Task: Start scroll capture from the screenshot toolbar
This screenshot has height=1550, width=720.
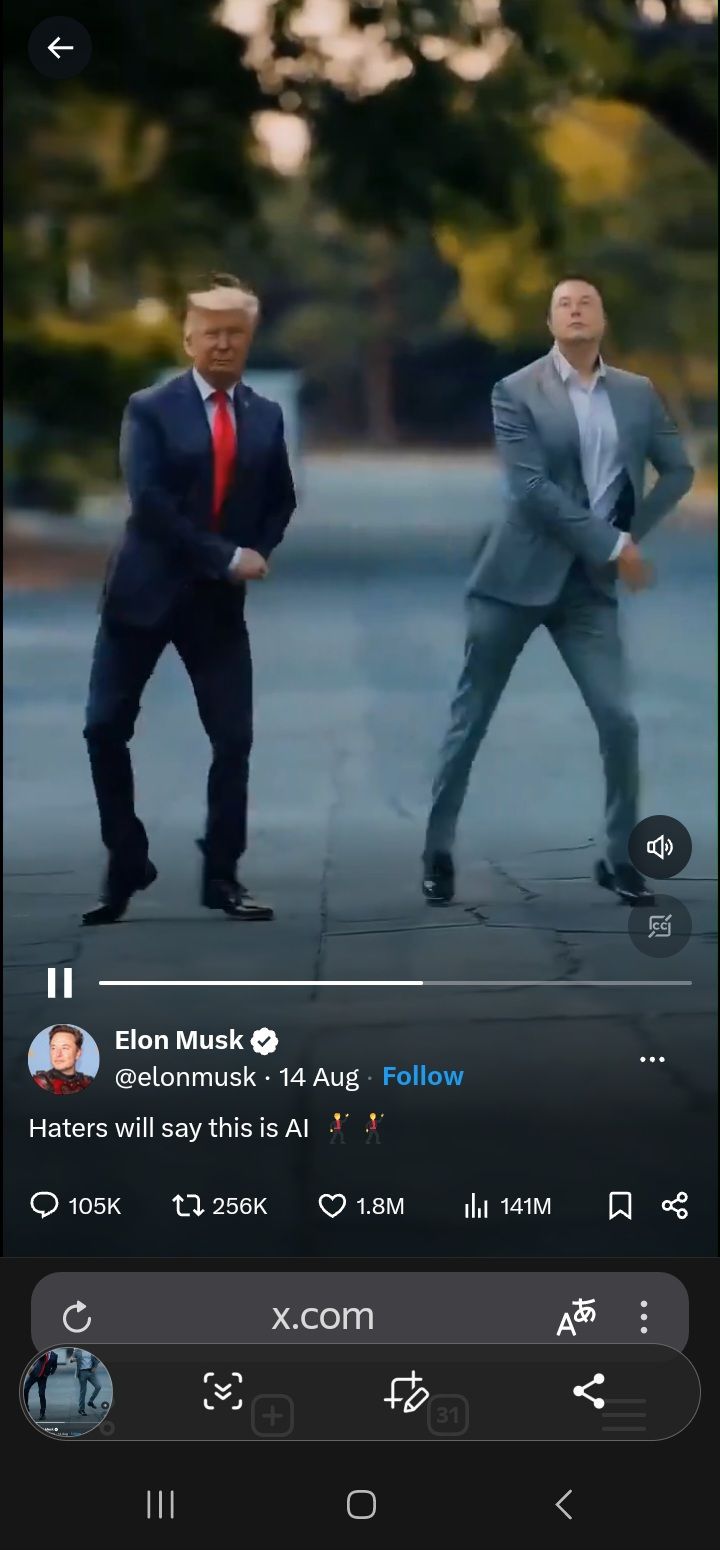Action: click(x=222, y=1391)
